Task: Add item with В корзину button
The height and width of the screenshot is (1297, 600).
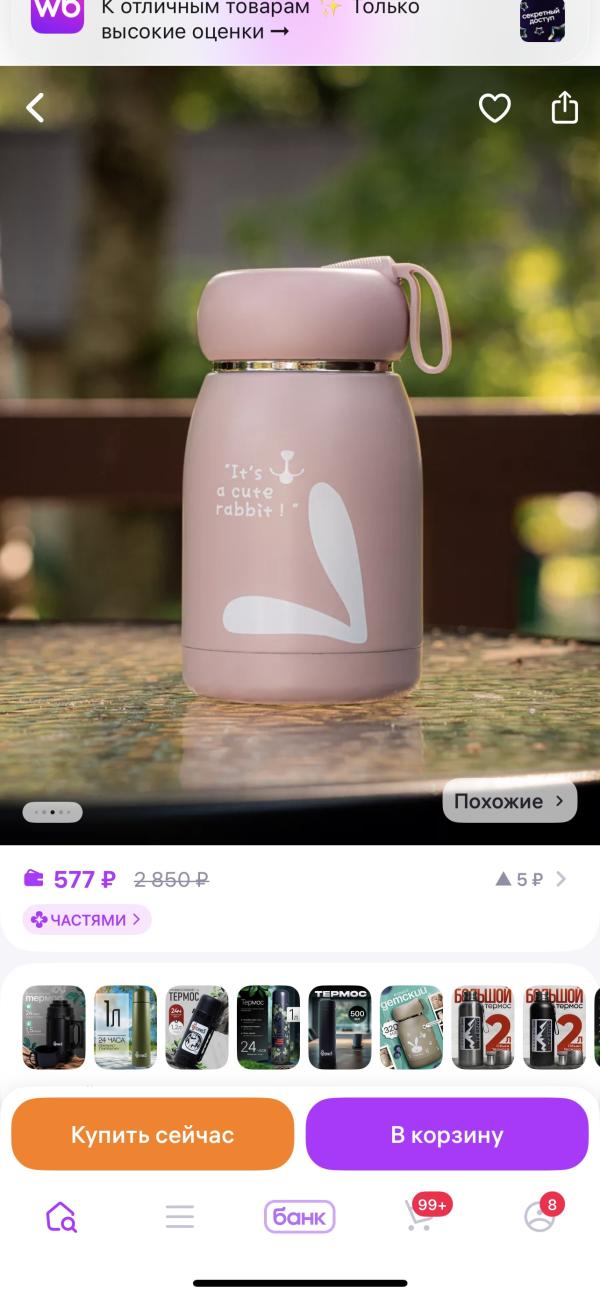Action: coord(447,1135)
